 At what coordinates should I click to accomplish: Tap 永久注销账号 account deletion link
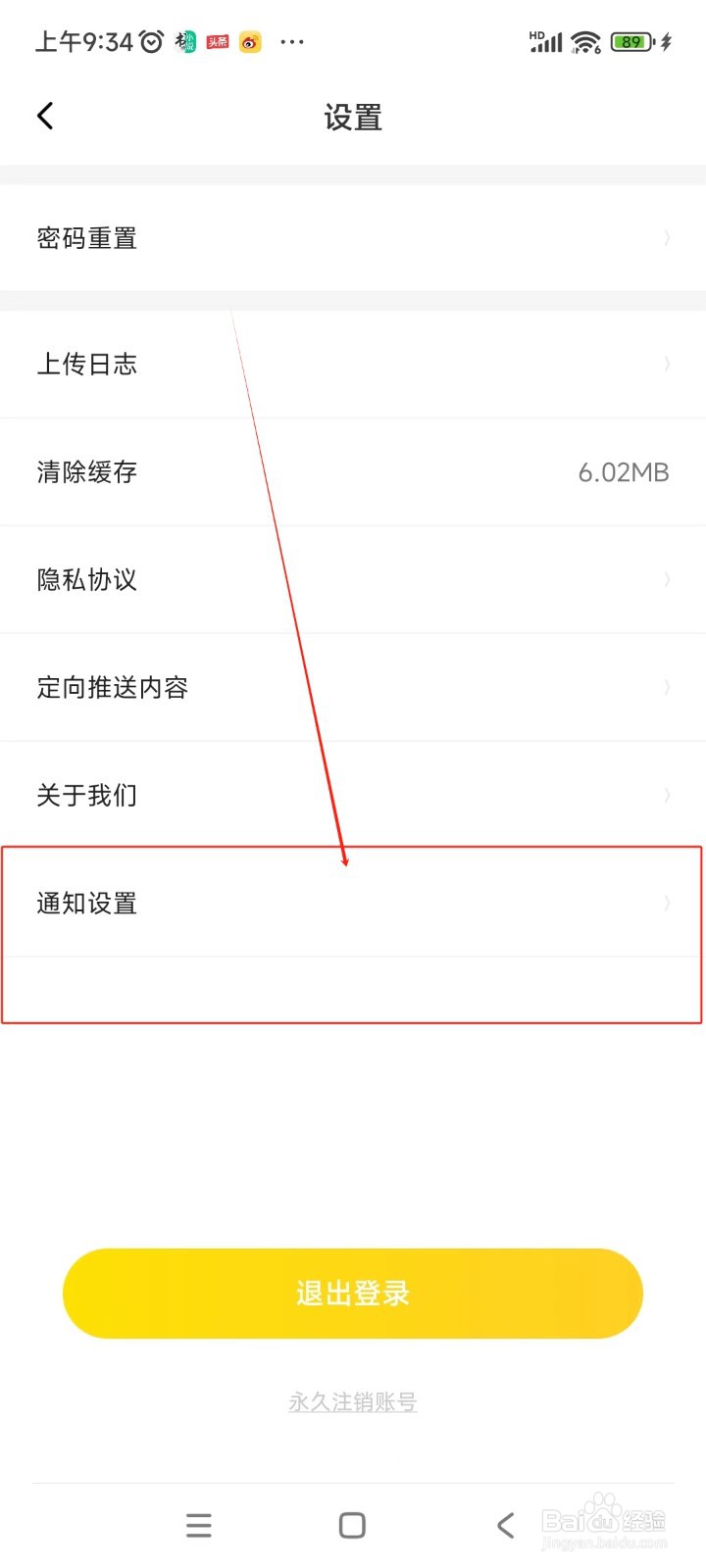pos(352,1401)
